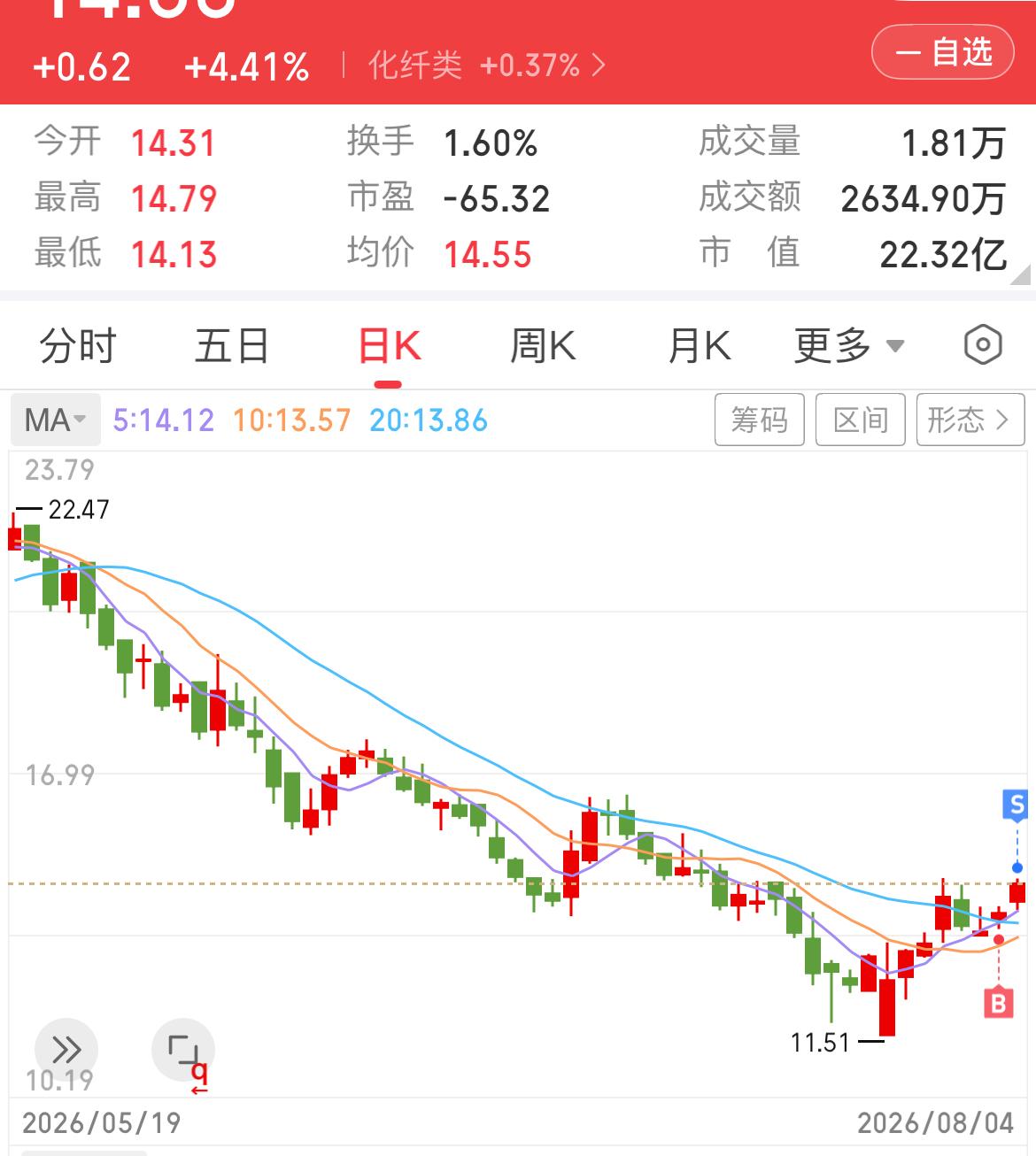Screen dimensions: 1036x1156
Task: Remove stock from 自选 watchlist
Action: click(x=943, y=52)
